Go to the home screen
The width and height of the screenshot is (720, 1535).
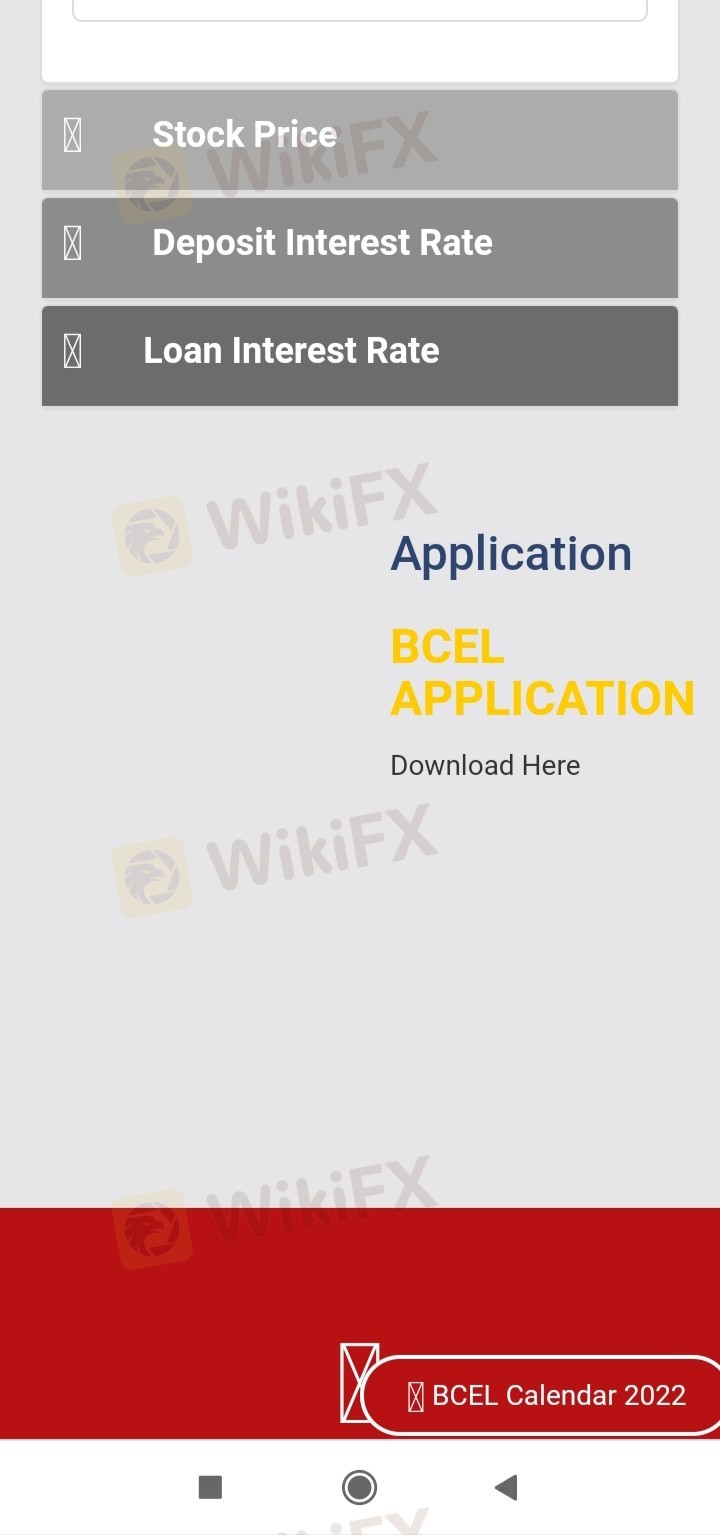(359, 1487)
